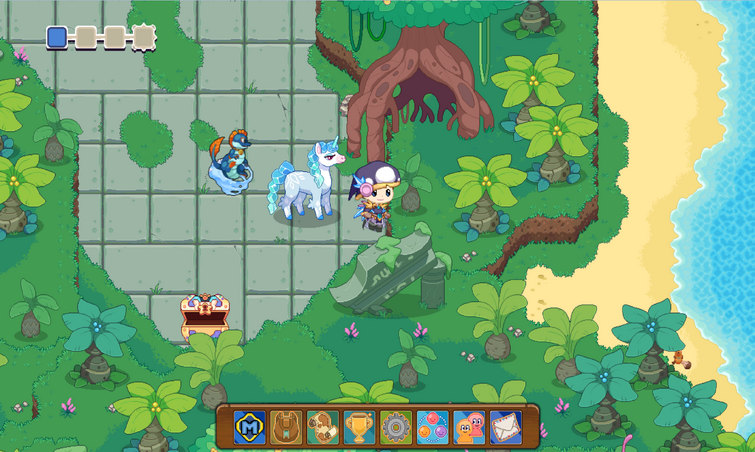Open the gear settings
This screenshot has height=452, width=755.
point(396,427)
